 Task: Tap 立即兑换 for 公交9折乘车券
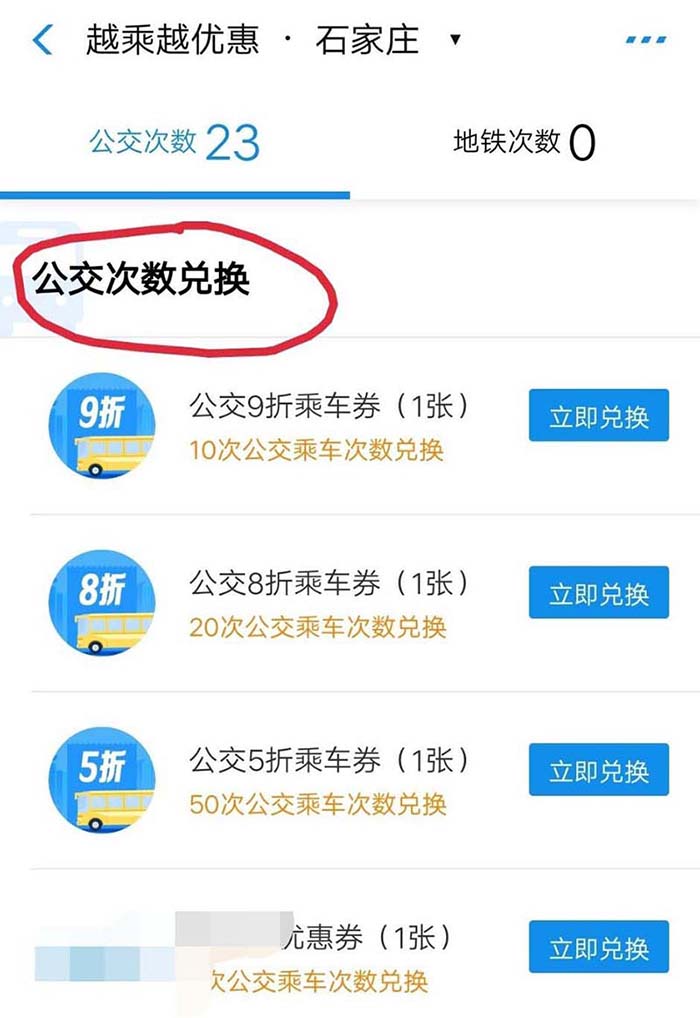[598, 416]
